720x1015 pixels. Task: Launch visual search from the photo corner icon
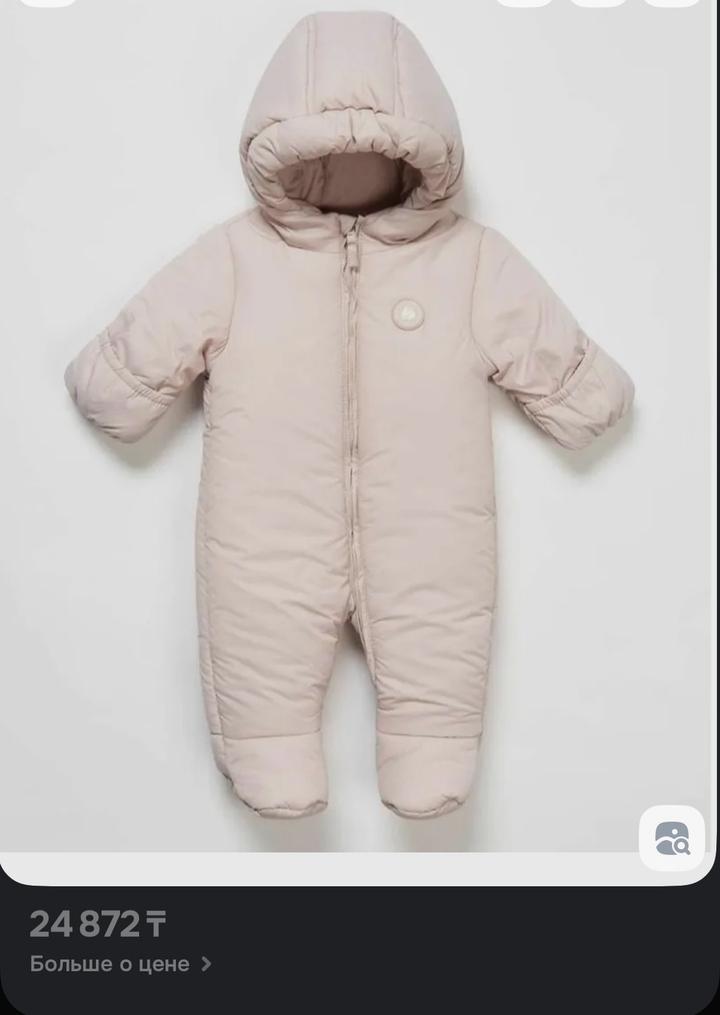pos(672,838)
